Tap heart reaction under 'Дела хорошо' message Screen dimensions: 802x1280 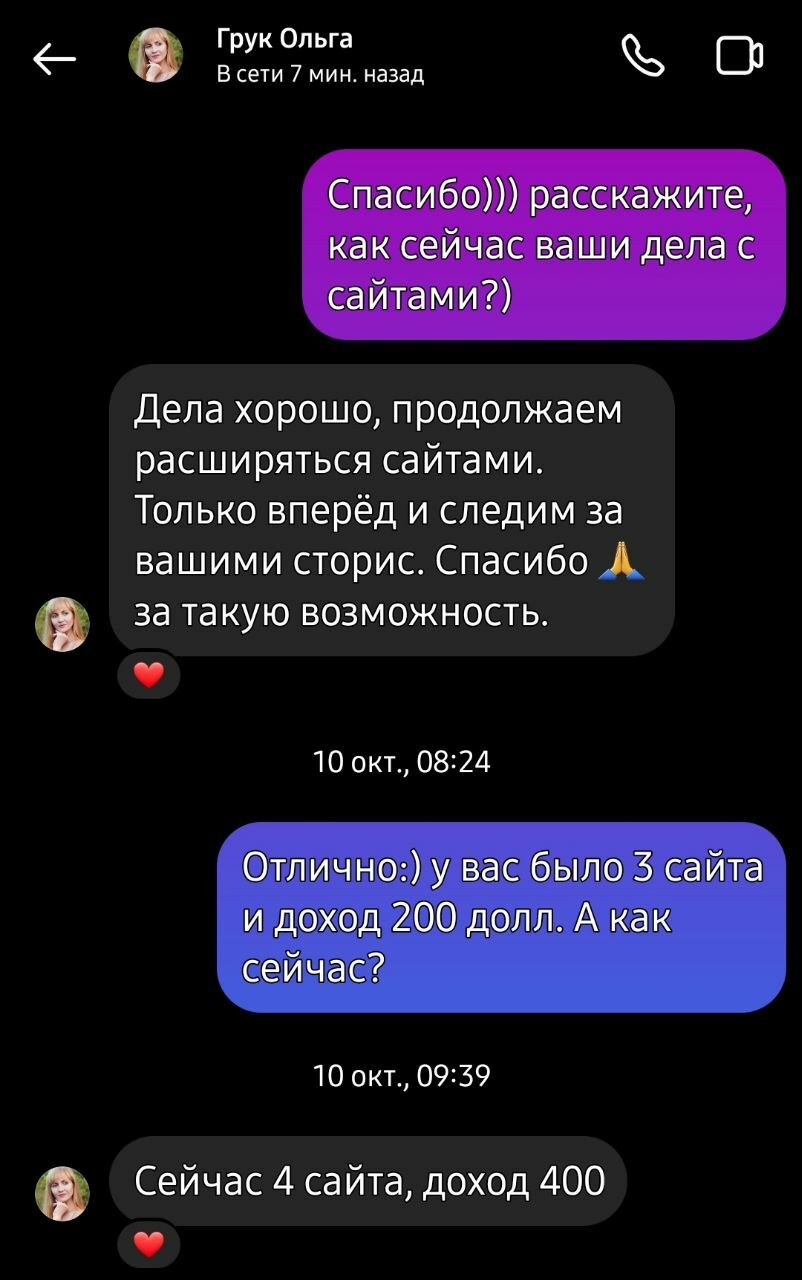pos(148,677)
